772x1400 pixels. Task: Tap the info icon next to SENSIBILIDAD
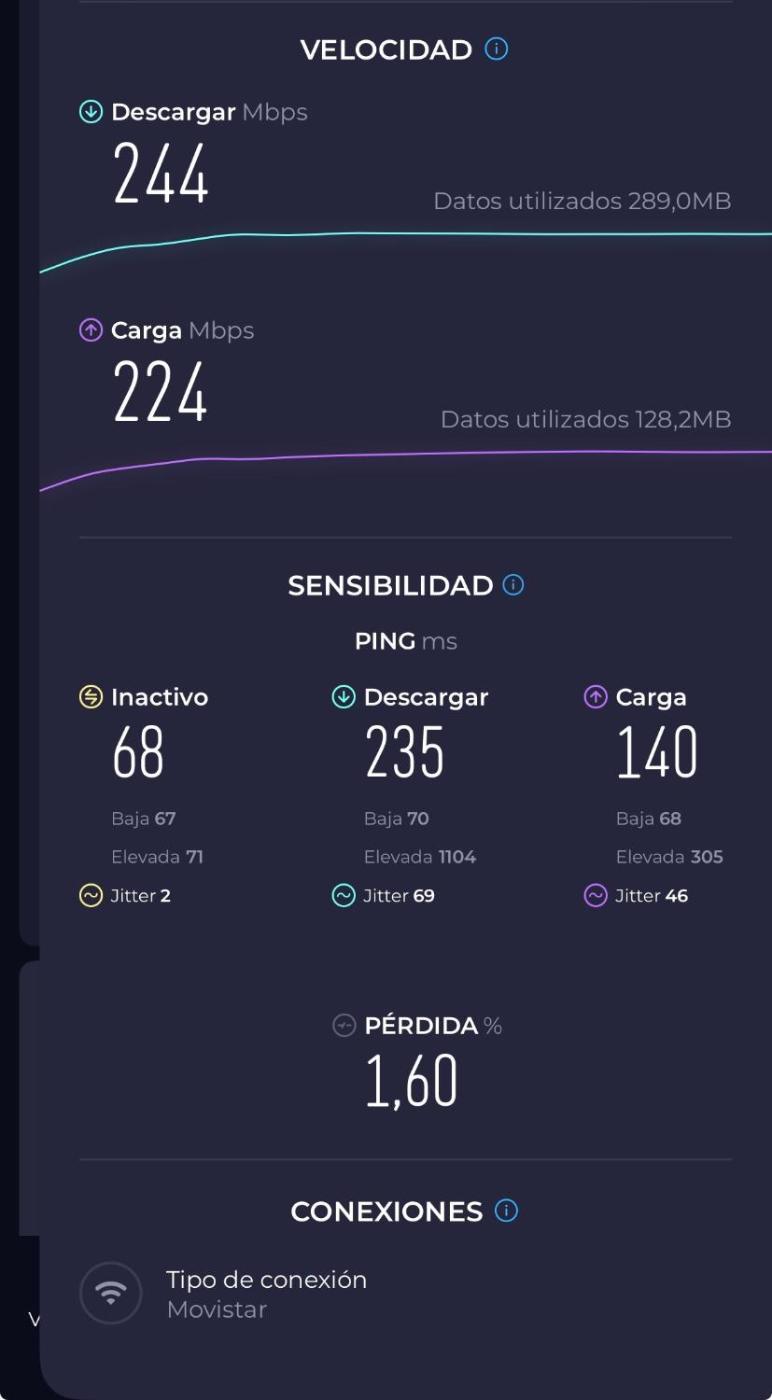(513, 585)
